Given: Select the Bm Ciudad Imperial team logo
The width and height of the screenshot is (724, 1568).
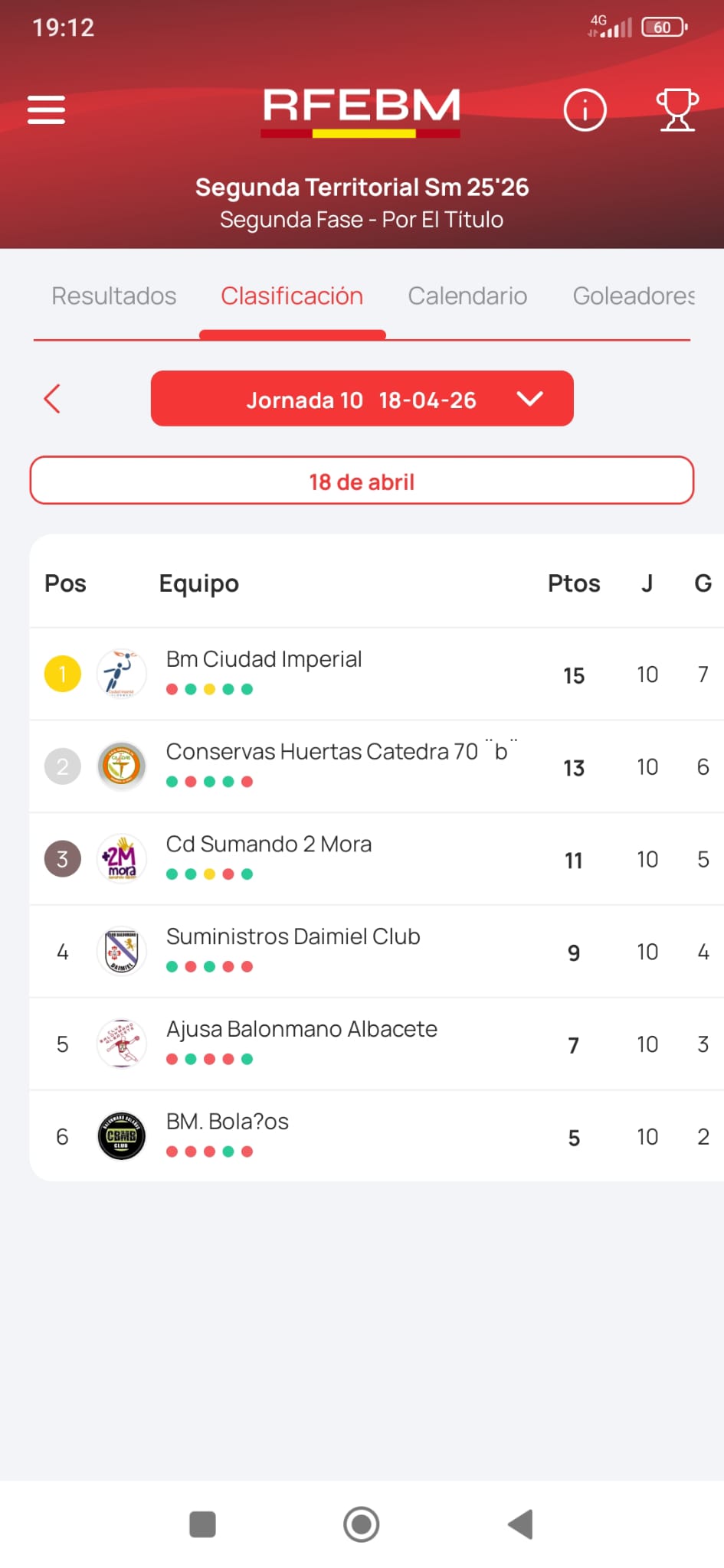Looking at the screenshot, I should pyautogui.click(x=121, y=673).
